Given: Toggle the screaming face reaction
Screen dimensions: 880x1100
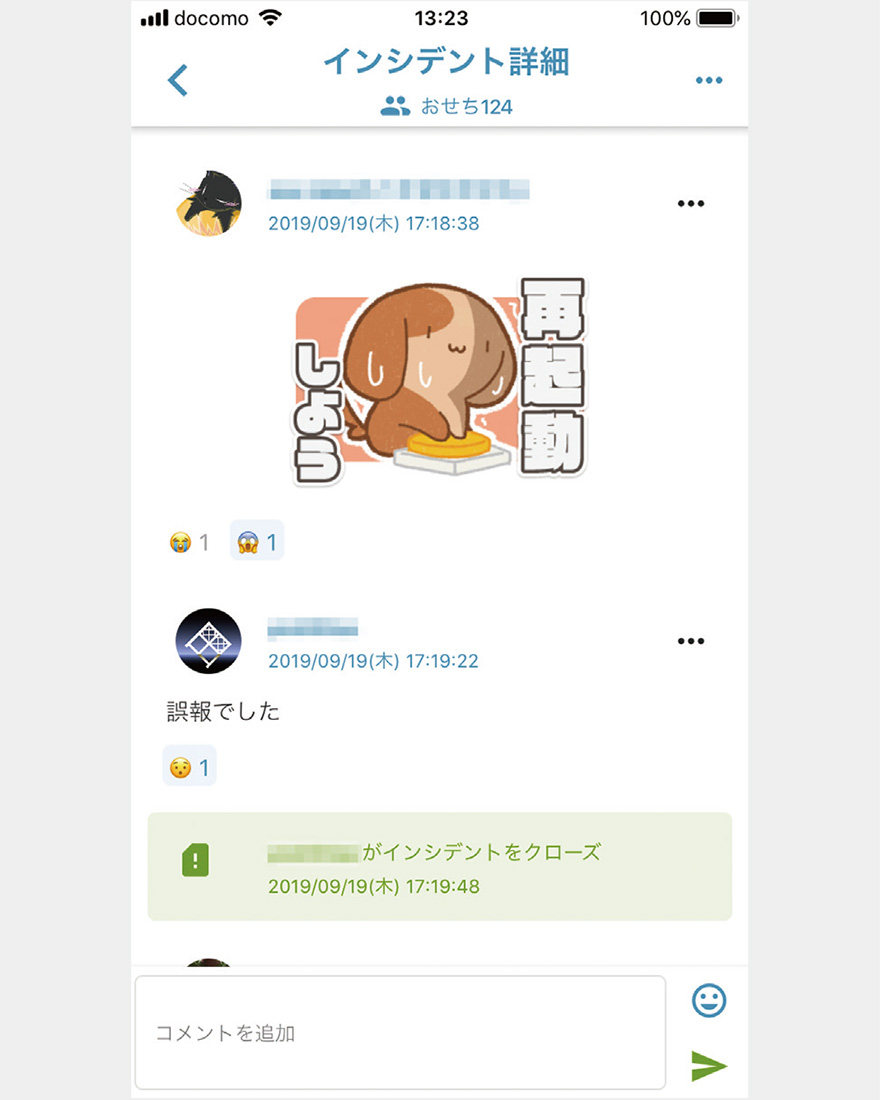Looking at the screenshot, I should coord(257,542).
